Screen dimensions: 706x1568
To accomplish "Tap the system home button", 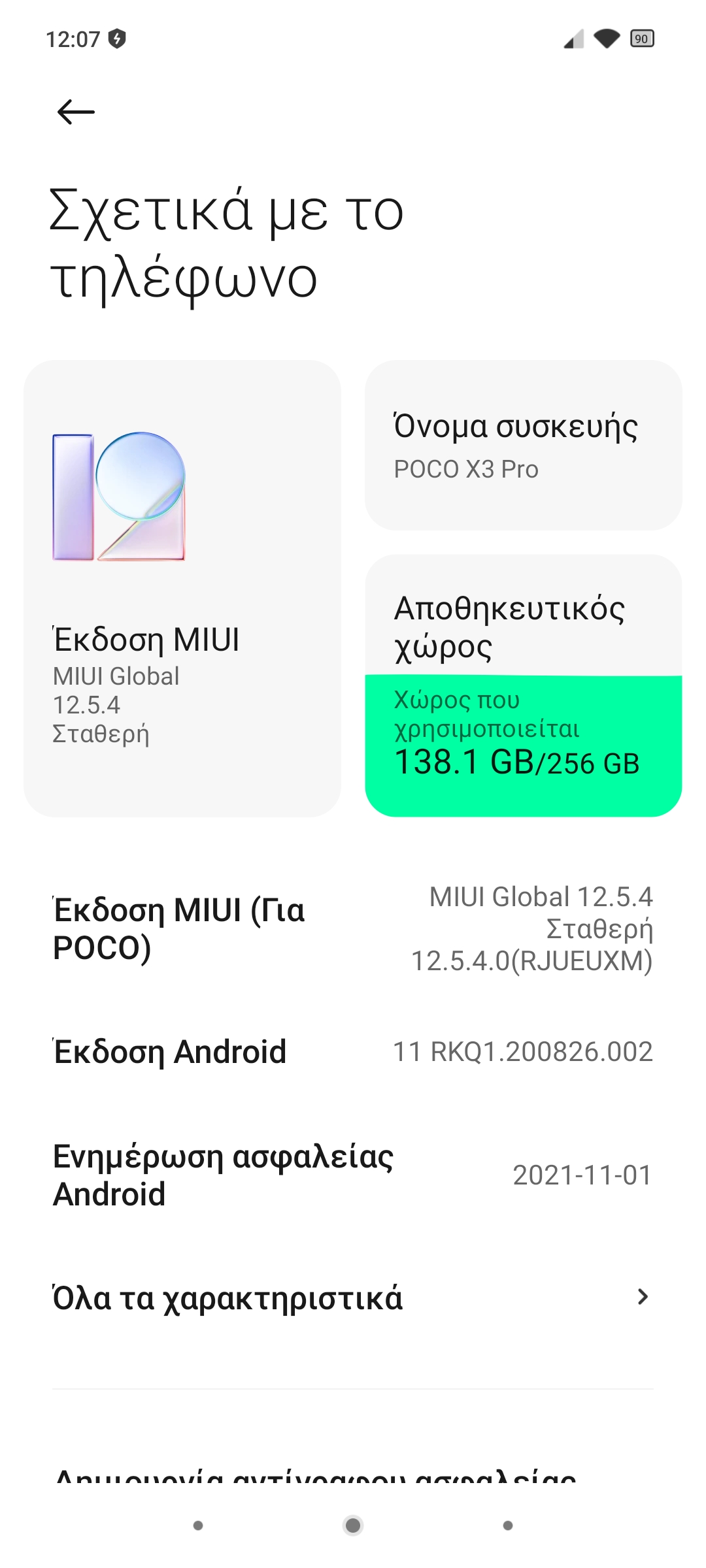I will (353, 1525).
